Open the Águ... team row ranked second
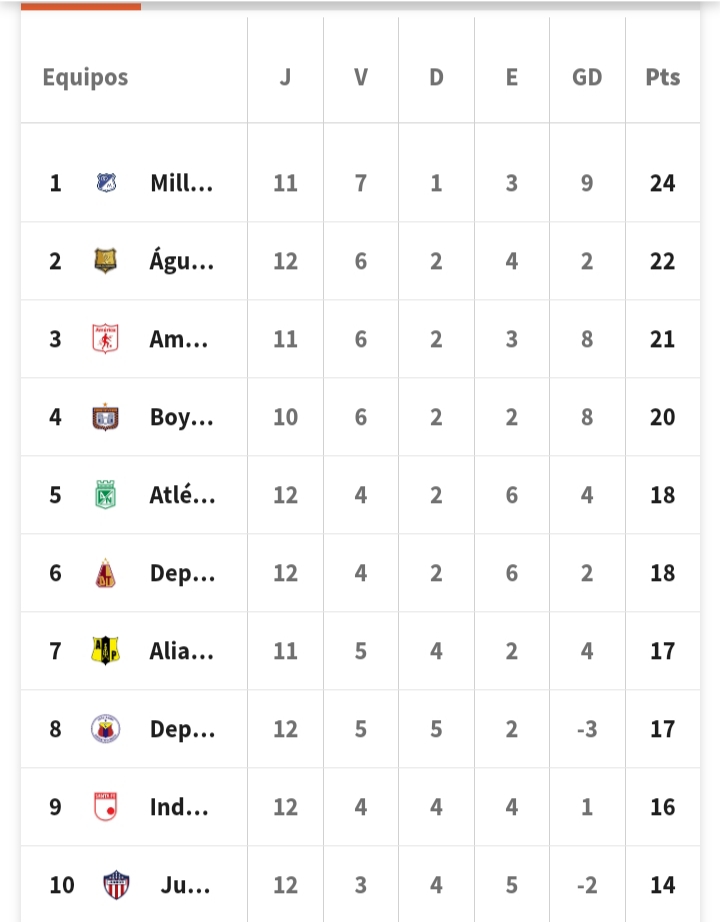Image resolution: width=720 pixels, height=922 pixels. (181, 261)
